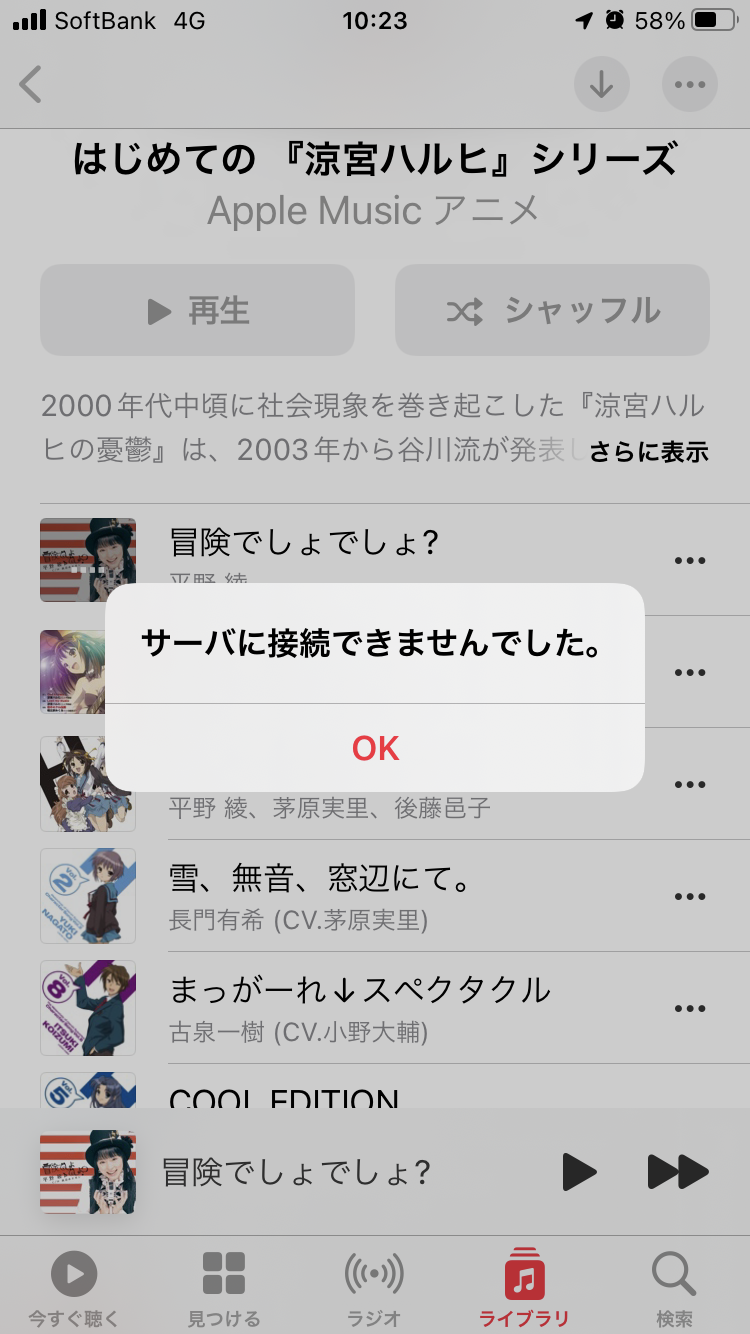The height and width of the screenshot is (1334, 750).
Task: Tap the 再生 play button
Action: pyautogui.click(x=197, y=310)
